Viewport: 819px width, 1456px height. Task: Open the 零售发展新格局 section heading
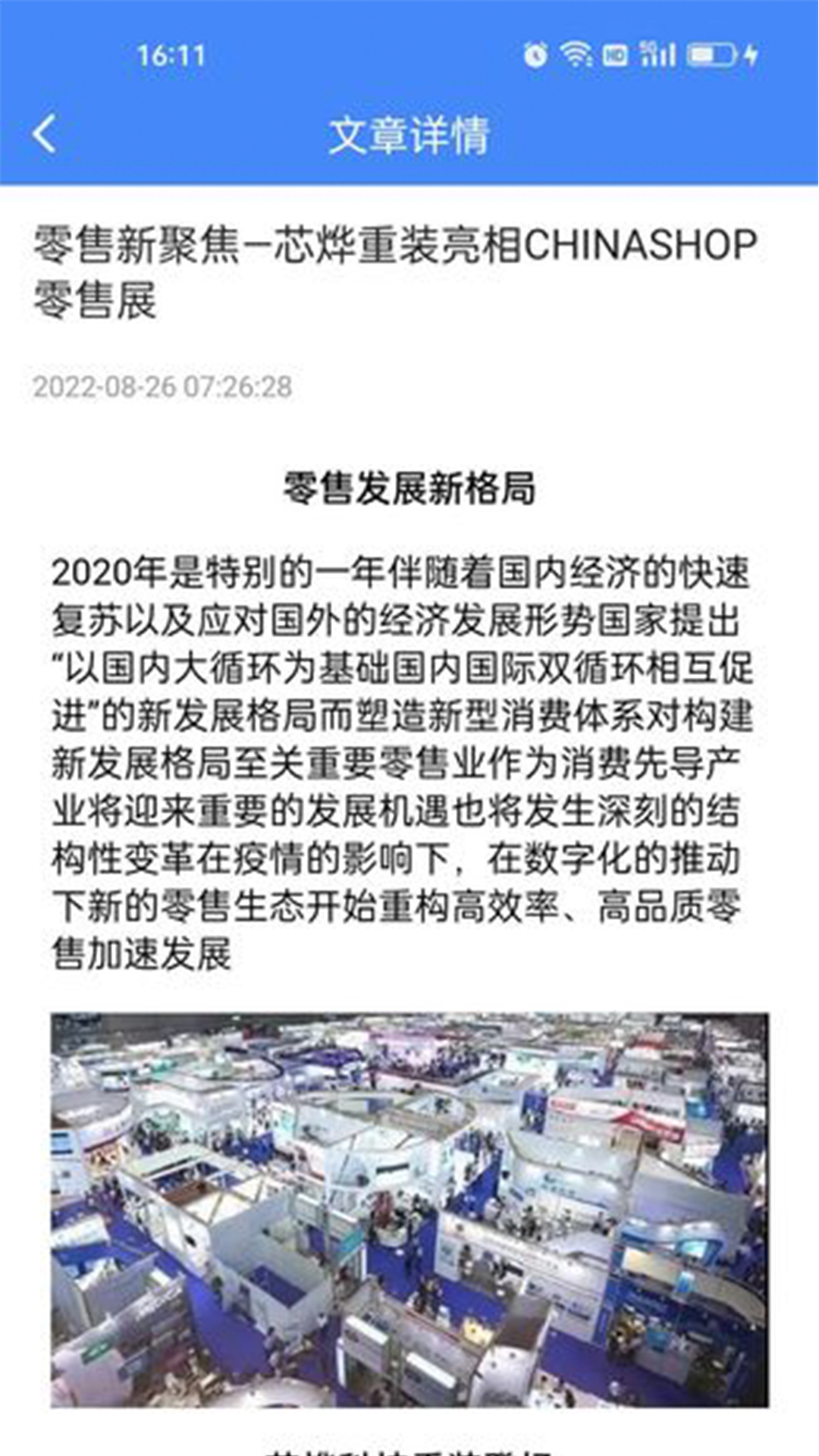409,489
